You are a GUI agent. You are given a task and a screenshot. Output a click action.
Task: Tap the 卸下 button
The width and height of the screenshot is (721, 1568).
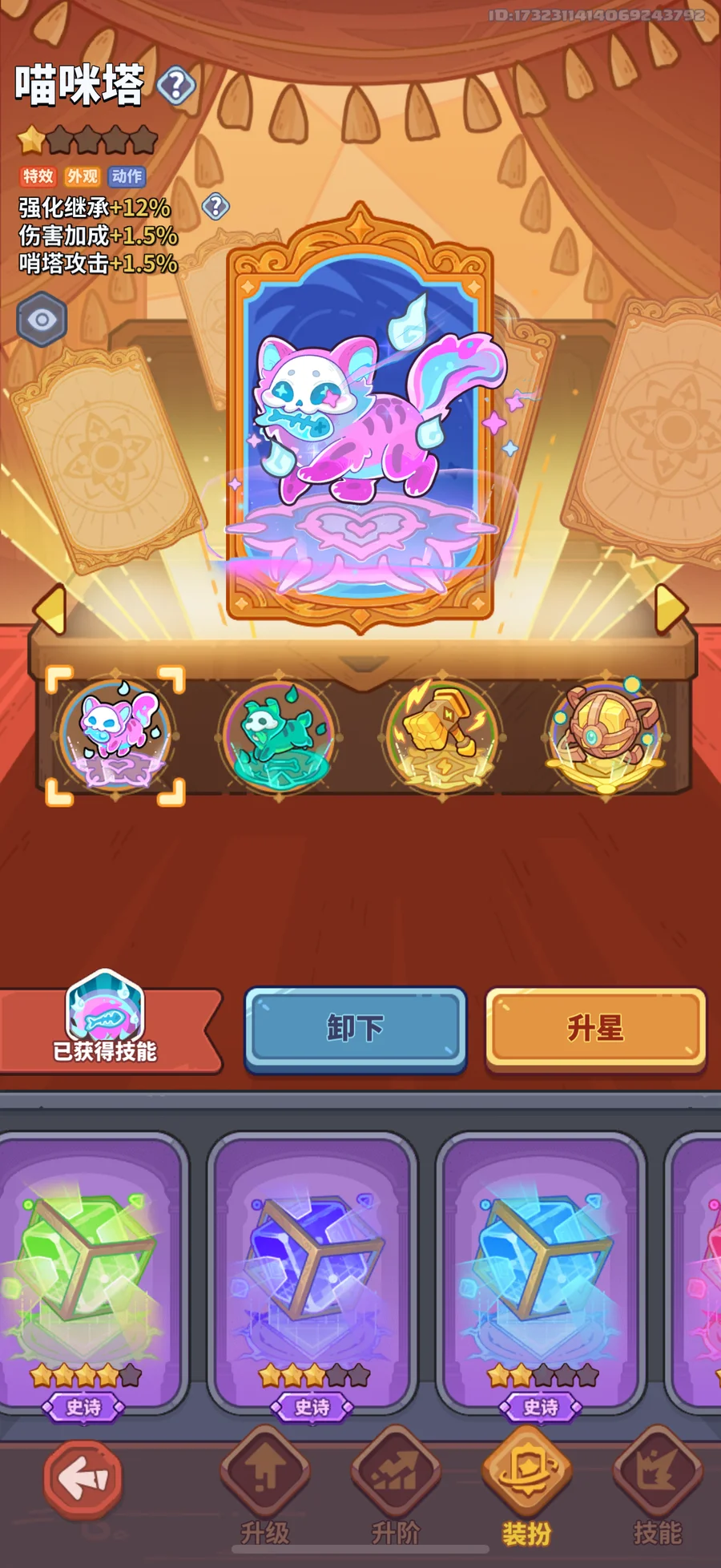pyautogui.click(x=355, y=1029)
